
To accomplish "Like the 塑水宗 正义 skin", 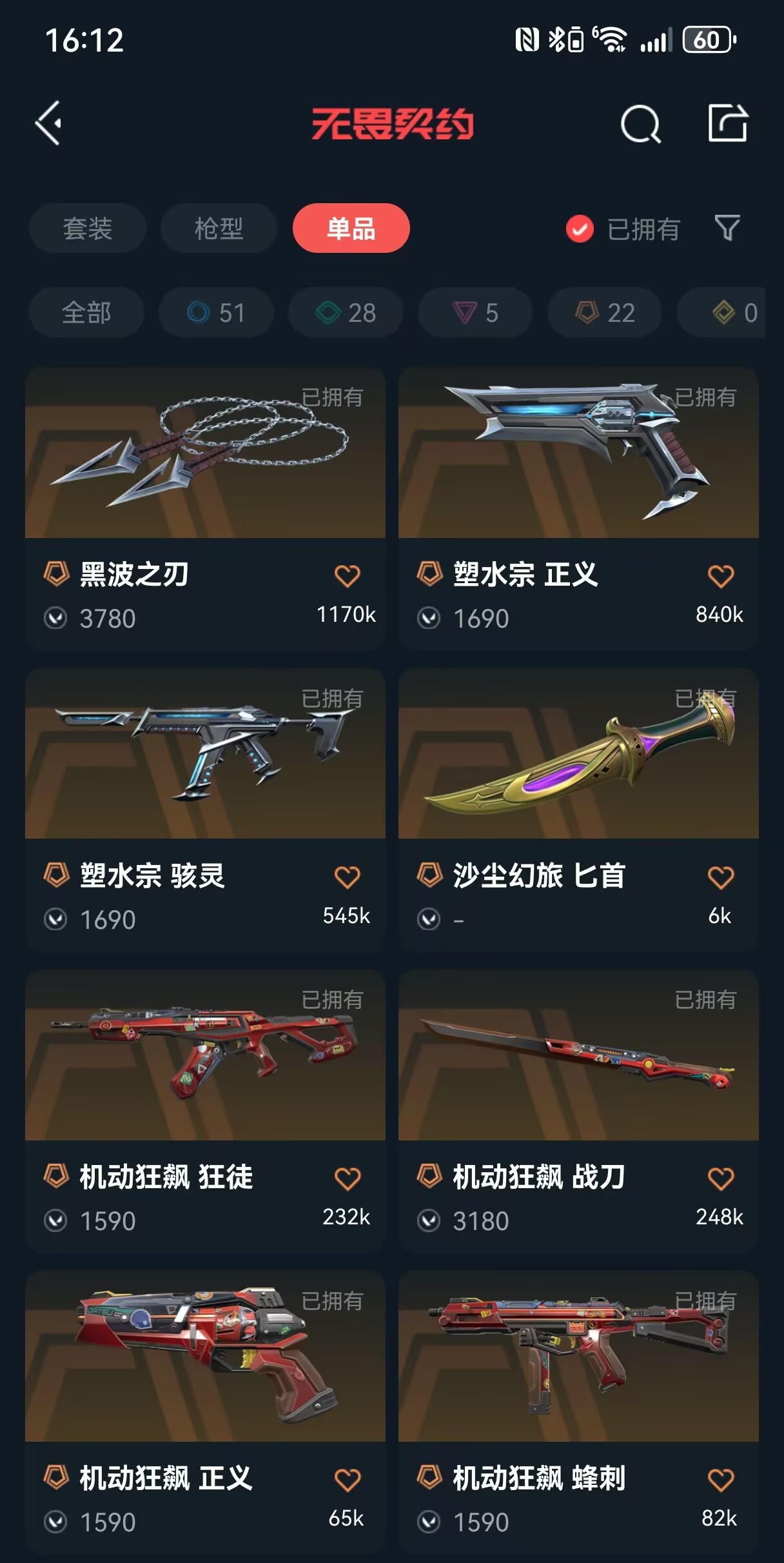I will [720, 576].
